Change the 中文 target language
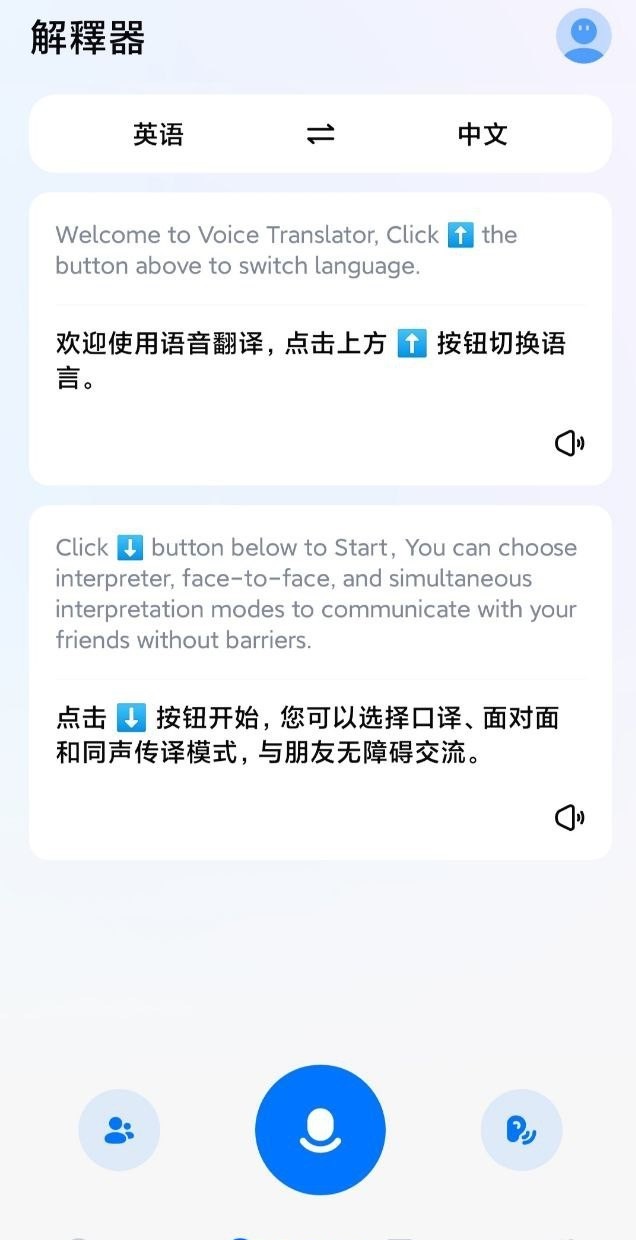636x1240 pixels. click(482, 134)
